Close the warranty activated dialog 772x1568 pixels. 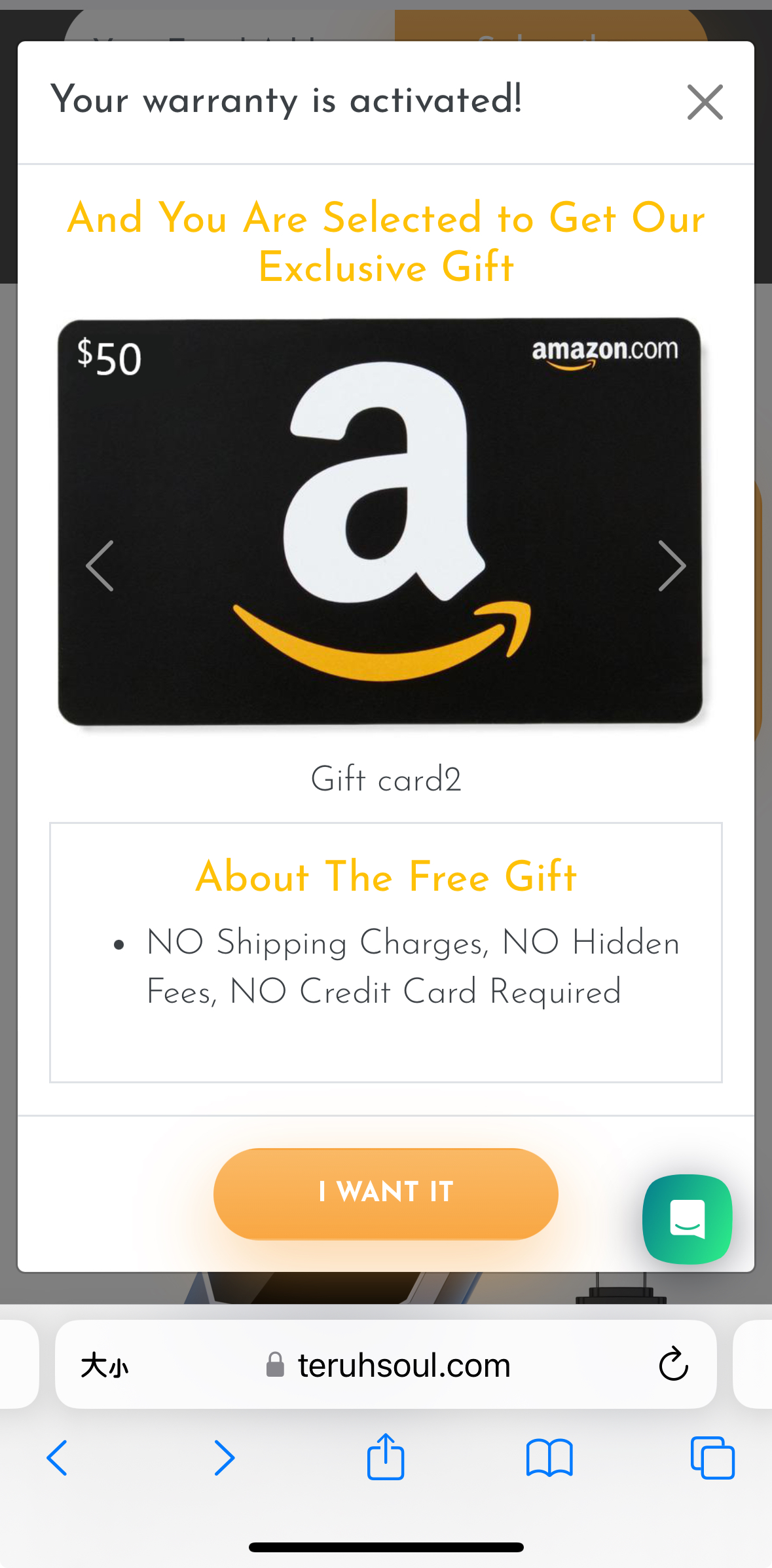pyautogui.click(x=705, y=102)
